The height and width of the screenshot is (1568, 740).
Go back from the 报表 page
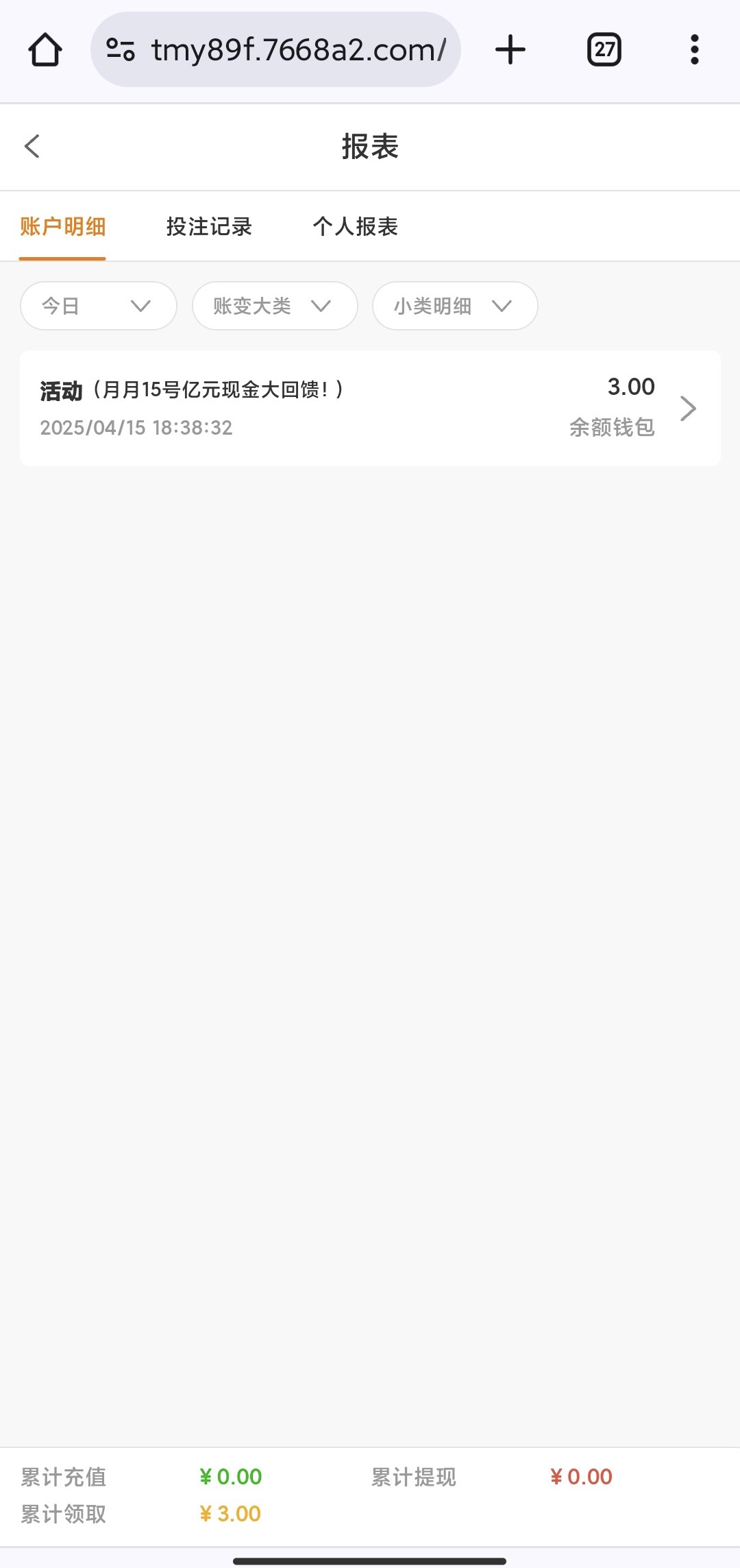[x=32, y=146]
